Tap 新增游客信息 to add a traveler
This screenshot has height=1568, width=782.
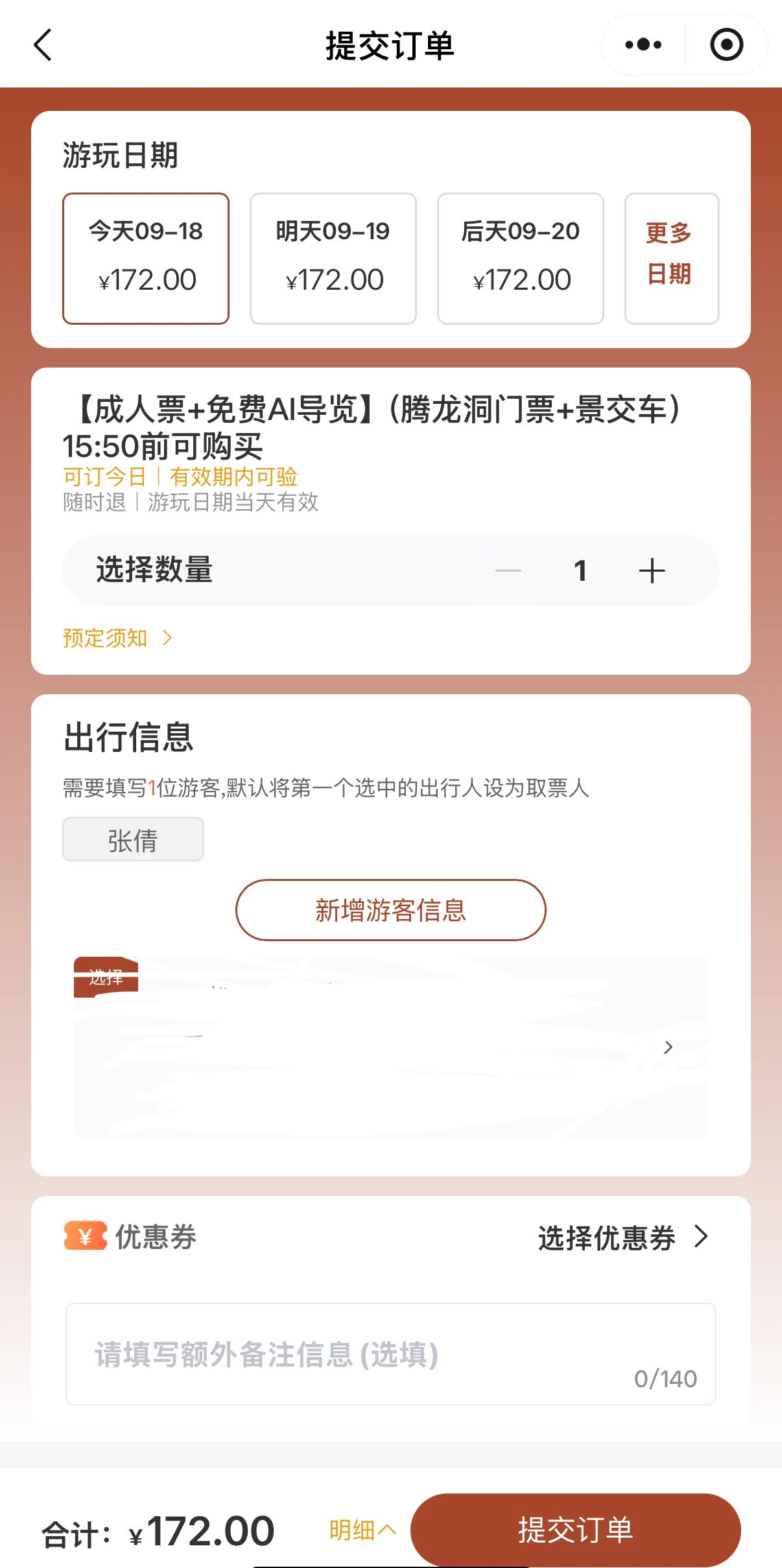click(x=390, y=910)
